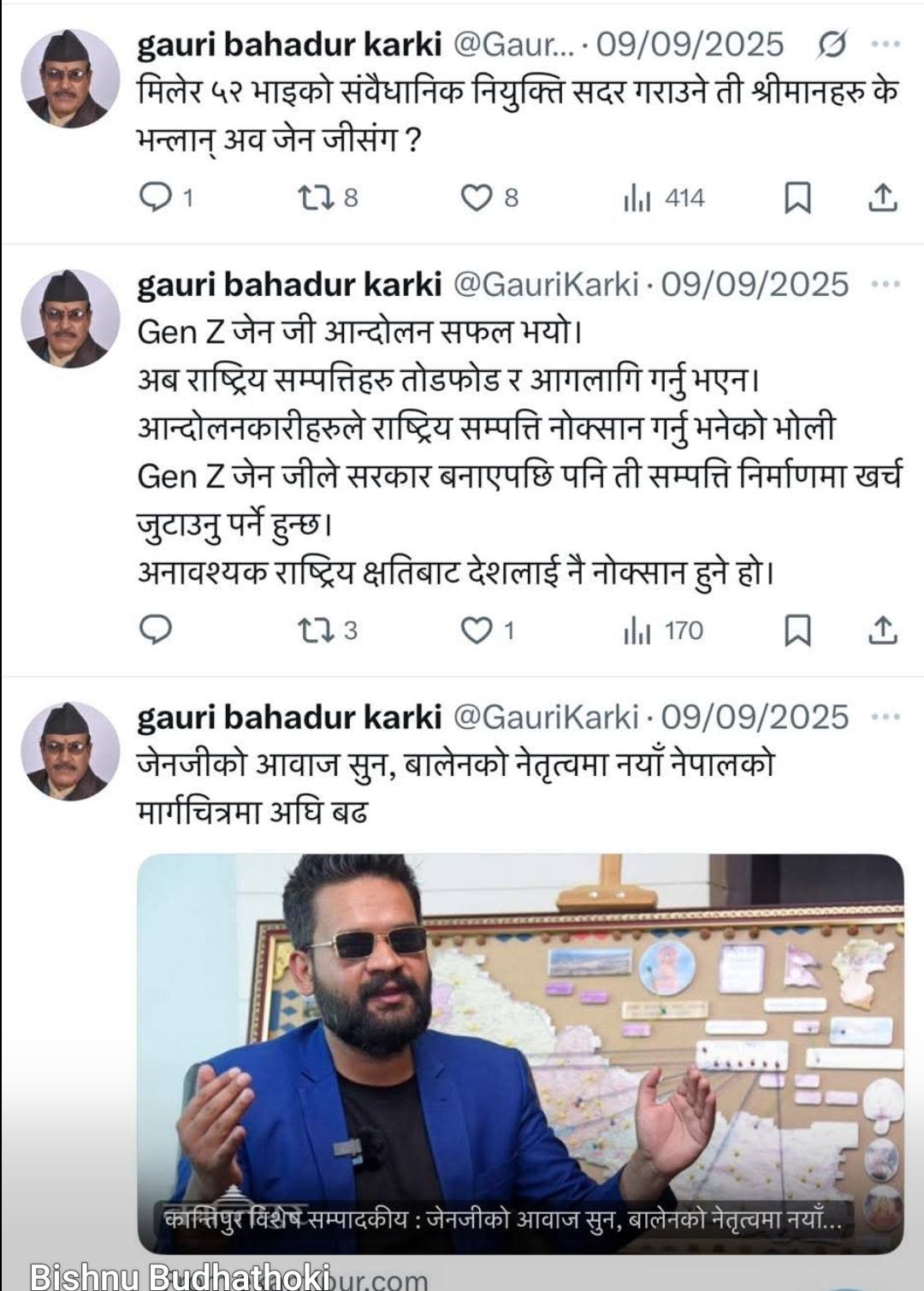The height and width of the screenshot is (1291, 924).
Task: Open overflow menu on the Gen Z tweet
Action: coord(885,284)
